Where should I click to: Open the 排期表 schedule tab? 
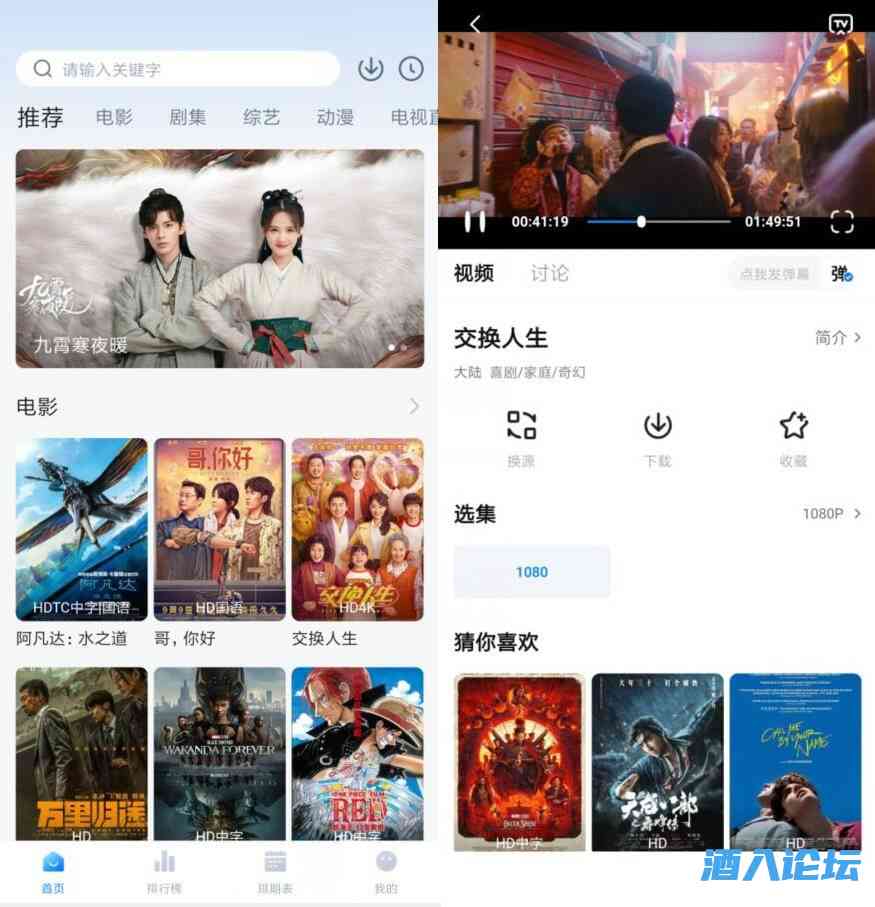coord(275,869)
